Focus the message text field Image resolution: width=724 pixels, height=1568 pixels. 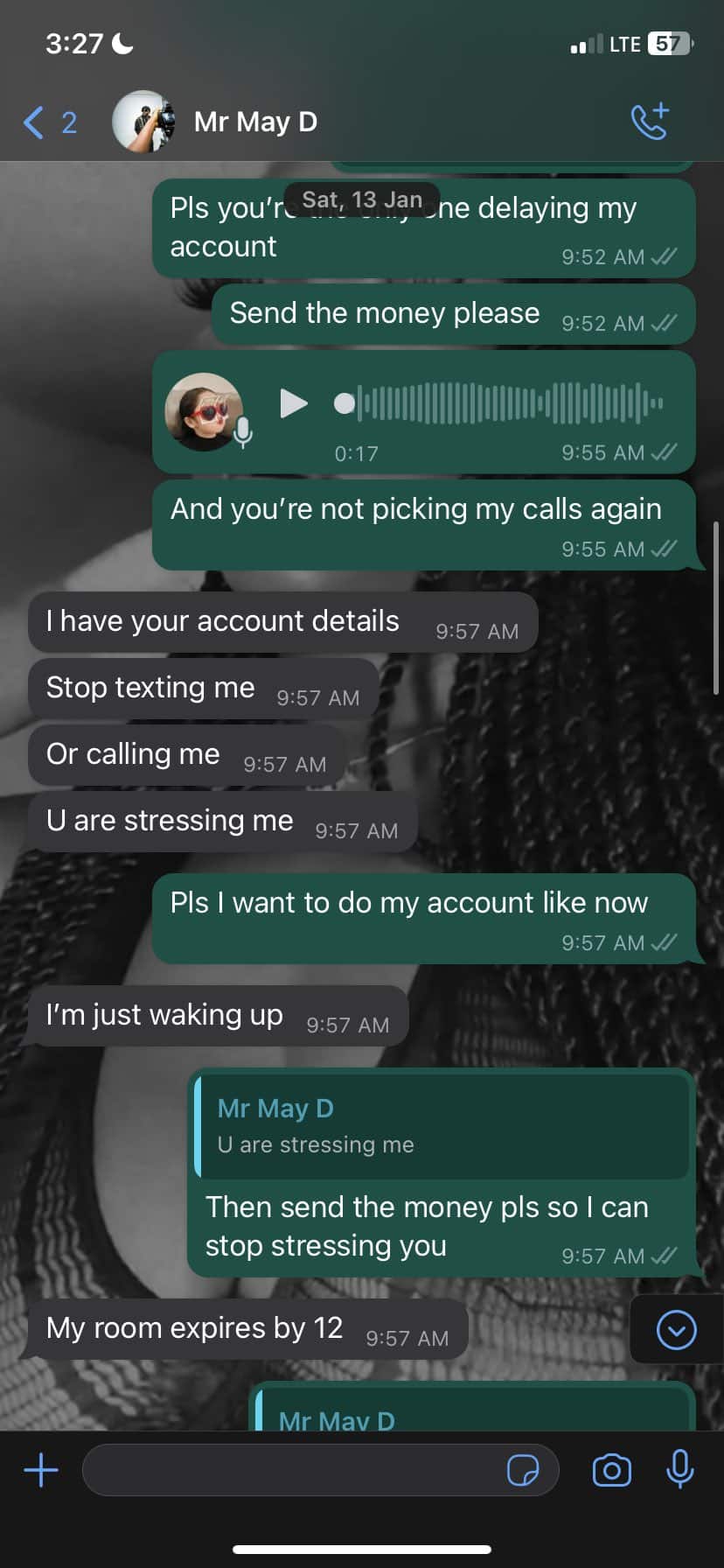[x=293, y=1470]
